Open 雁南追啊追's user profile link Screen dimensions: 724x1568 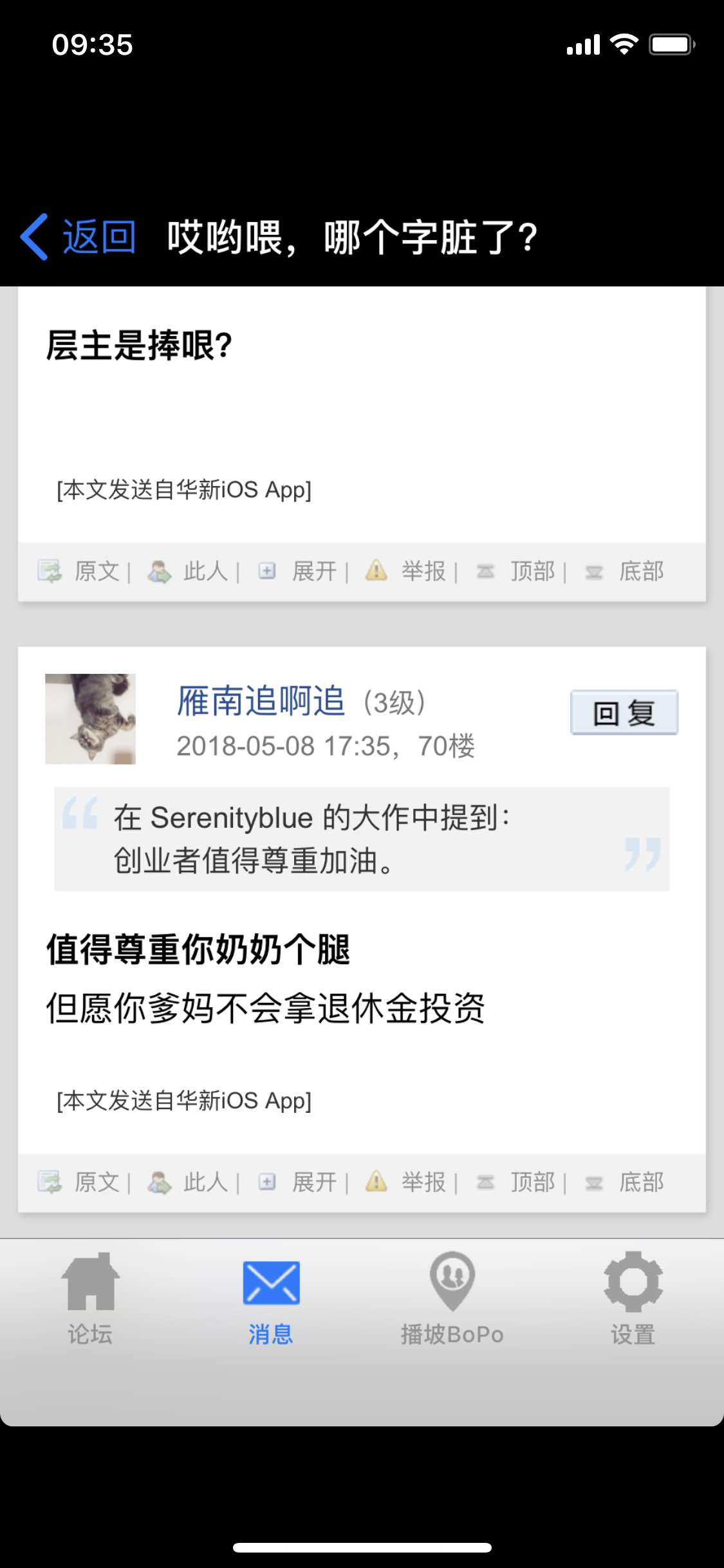261,701
